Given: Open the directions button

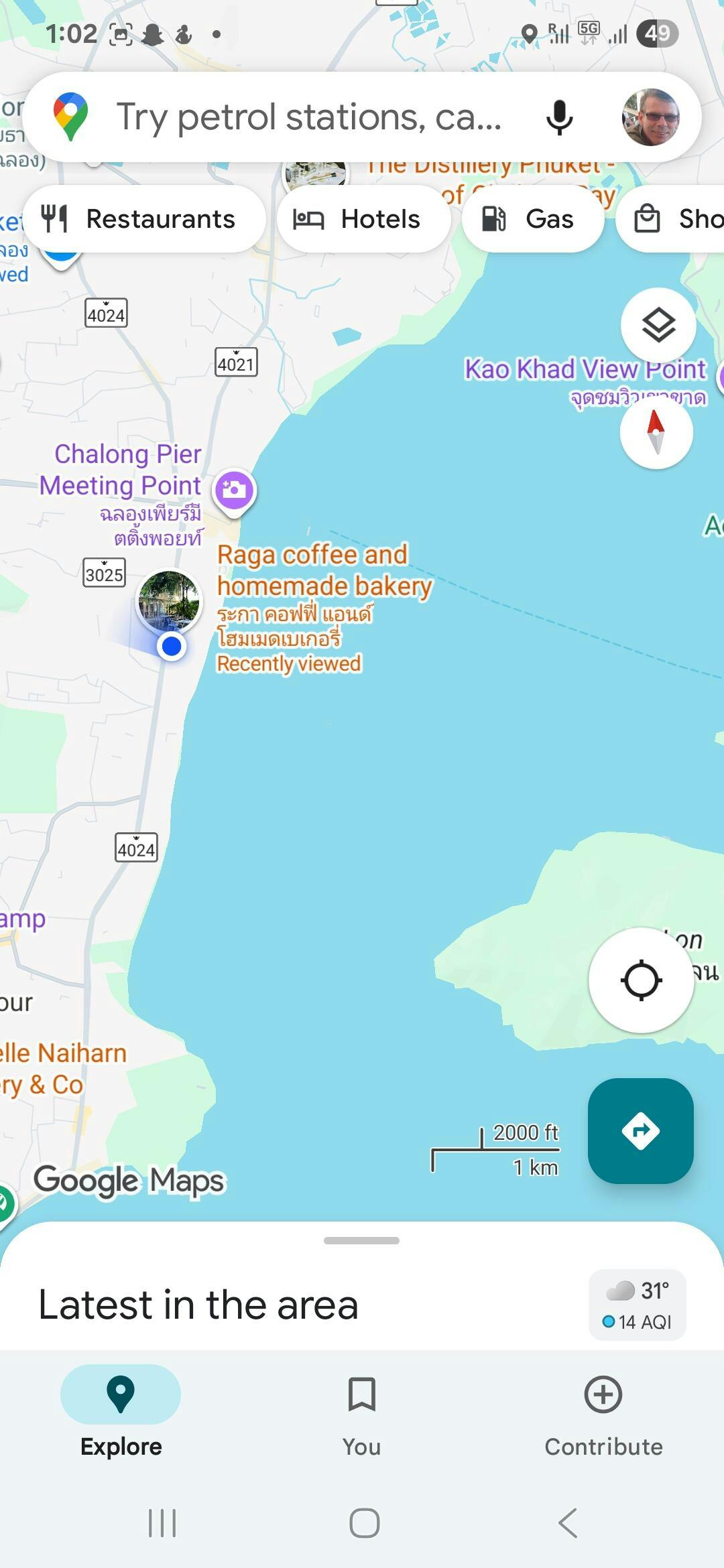Looking at the screenshot, I should pyautogui.click(x=641, y=1131).
